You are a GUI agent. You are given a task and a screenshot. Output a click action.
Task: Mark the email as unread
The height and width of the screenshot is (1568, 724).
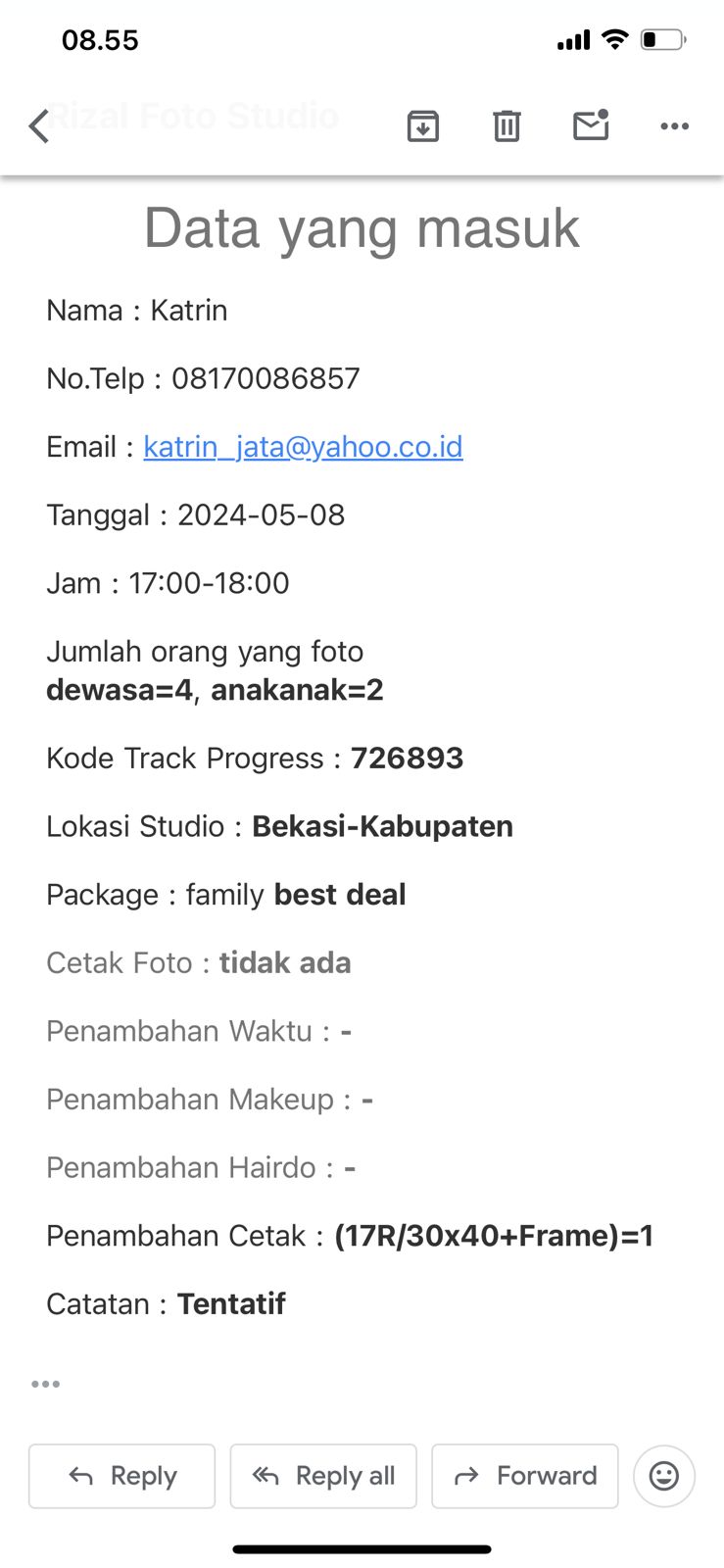click(591, 126)
